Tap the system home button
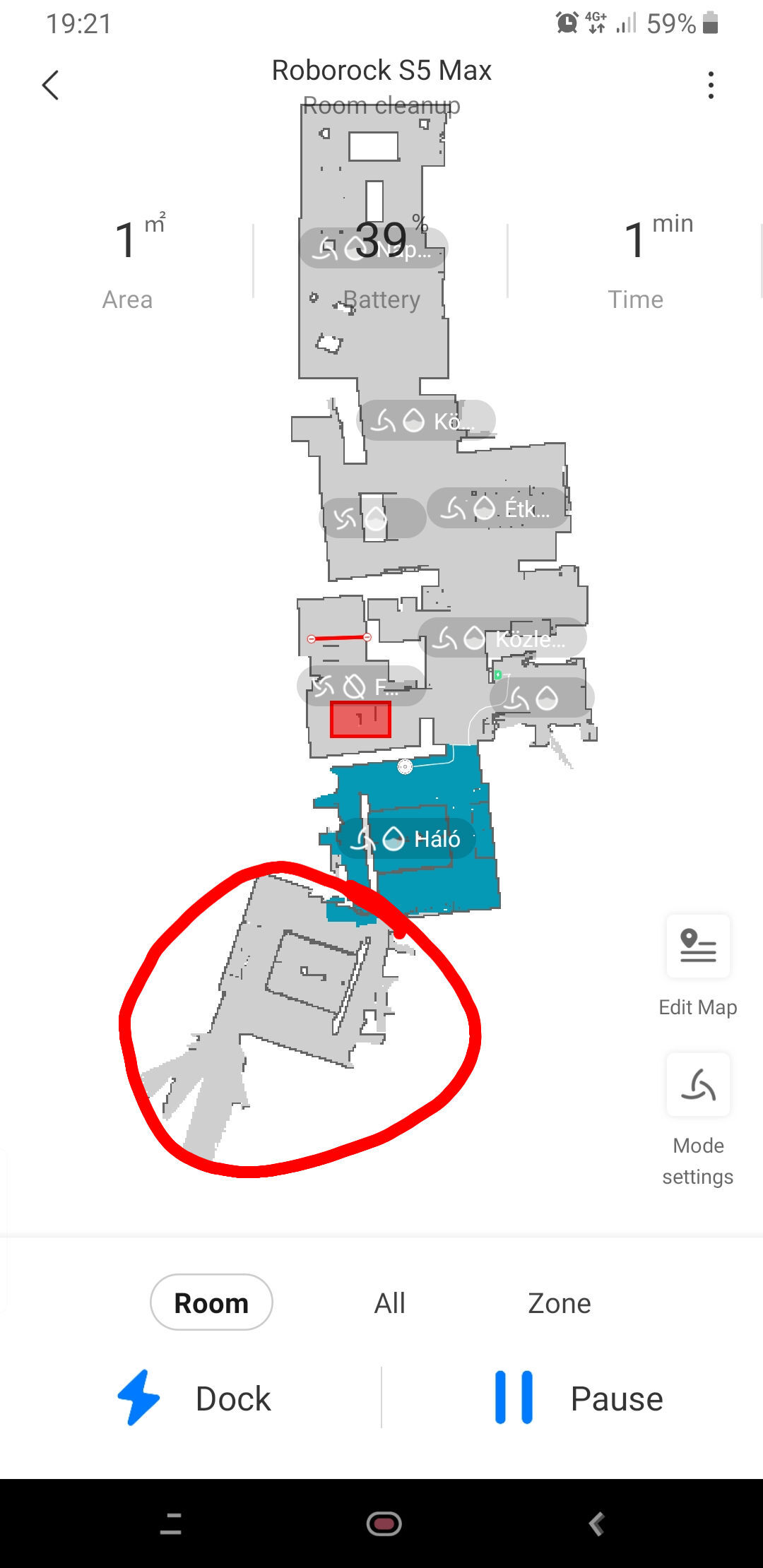This screenshot has height=1568, width=763. 384,1524
